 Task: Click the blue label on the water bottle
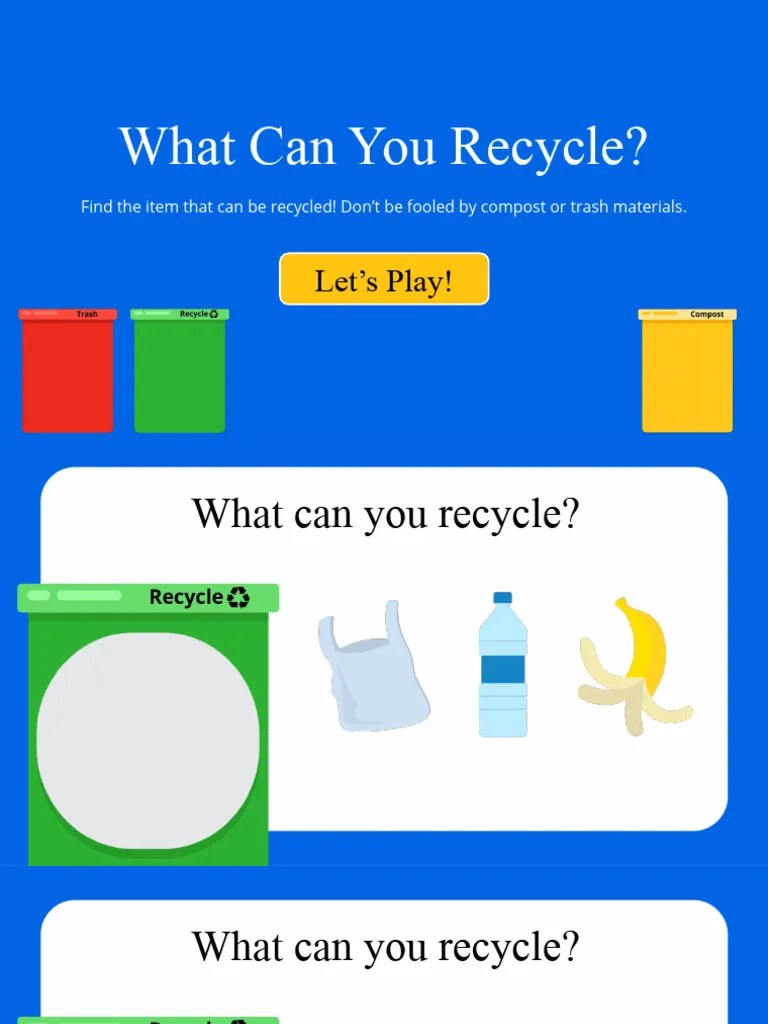coord(502,668)
